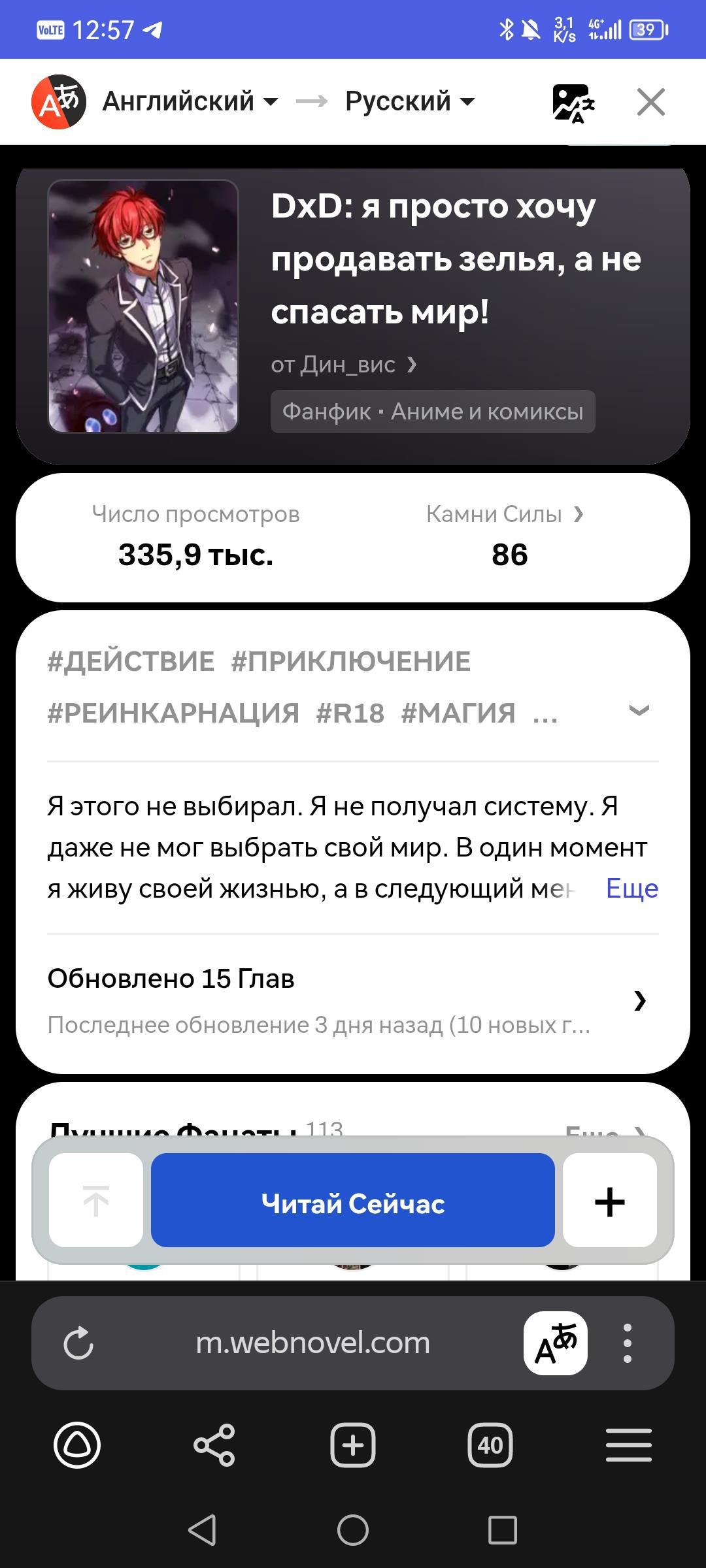Viewport: 706px width, 1568px height.
Task: Toggle image translation icon
Action: tap(573, 103)
